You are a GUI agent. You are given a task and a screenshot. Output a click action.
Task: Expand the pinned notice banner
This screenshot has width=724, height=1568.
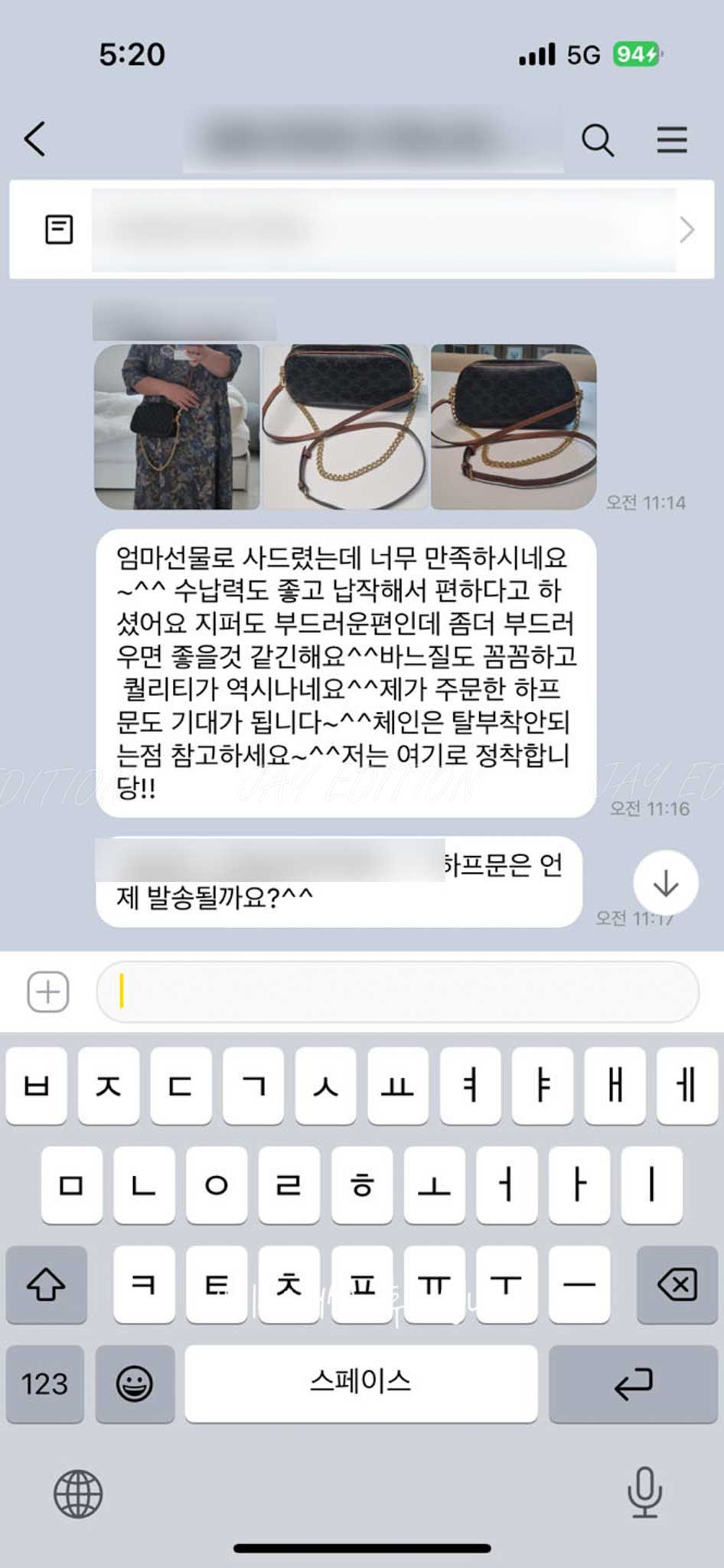[x=686, y=230]
